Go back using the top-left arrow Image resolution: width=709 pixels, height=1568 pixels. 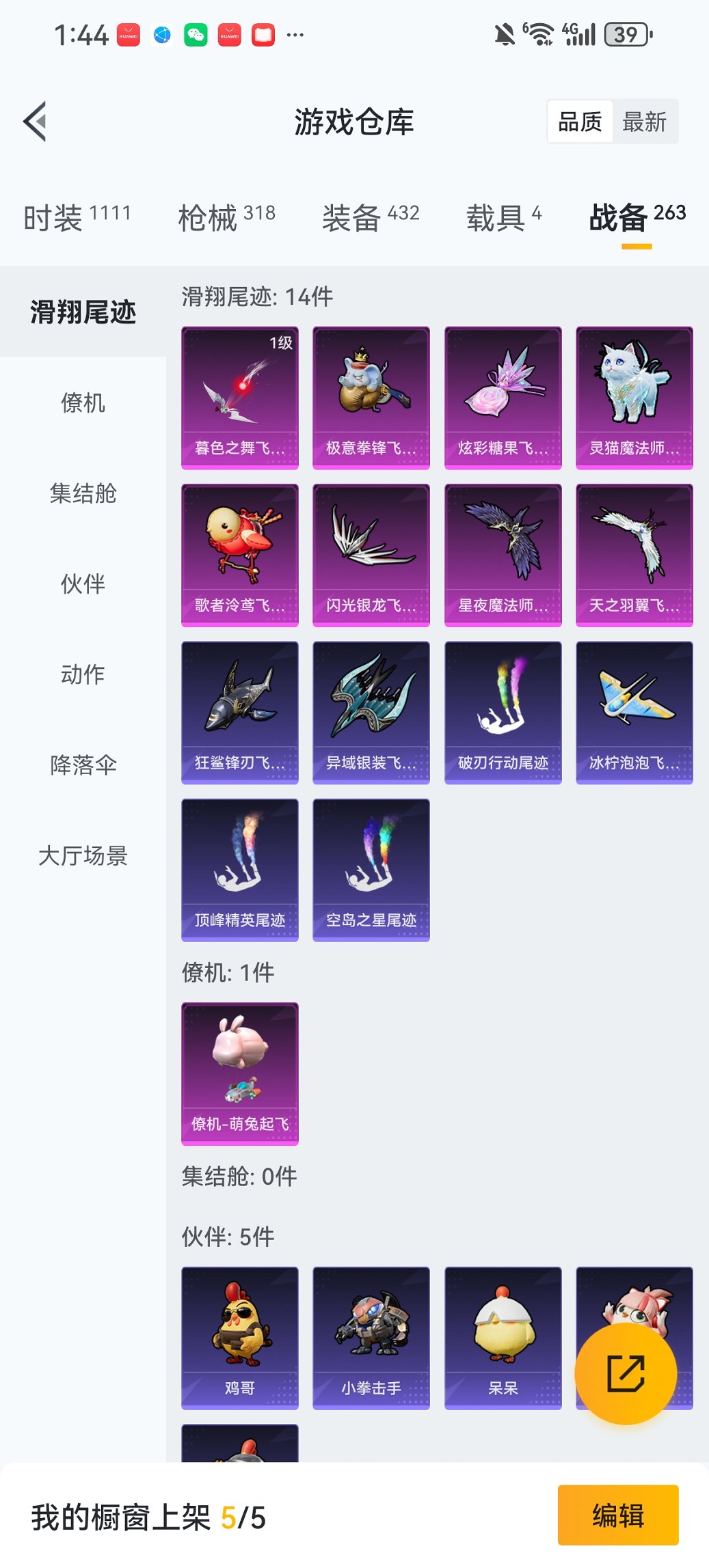pyautogui.click(x=36, y=122)
